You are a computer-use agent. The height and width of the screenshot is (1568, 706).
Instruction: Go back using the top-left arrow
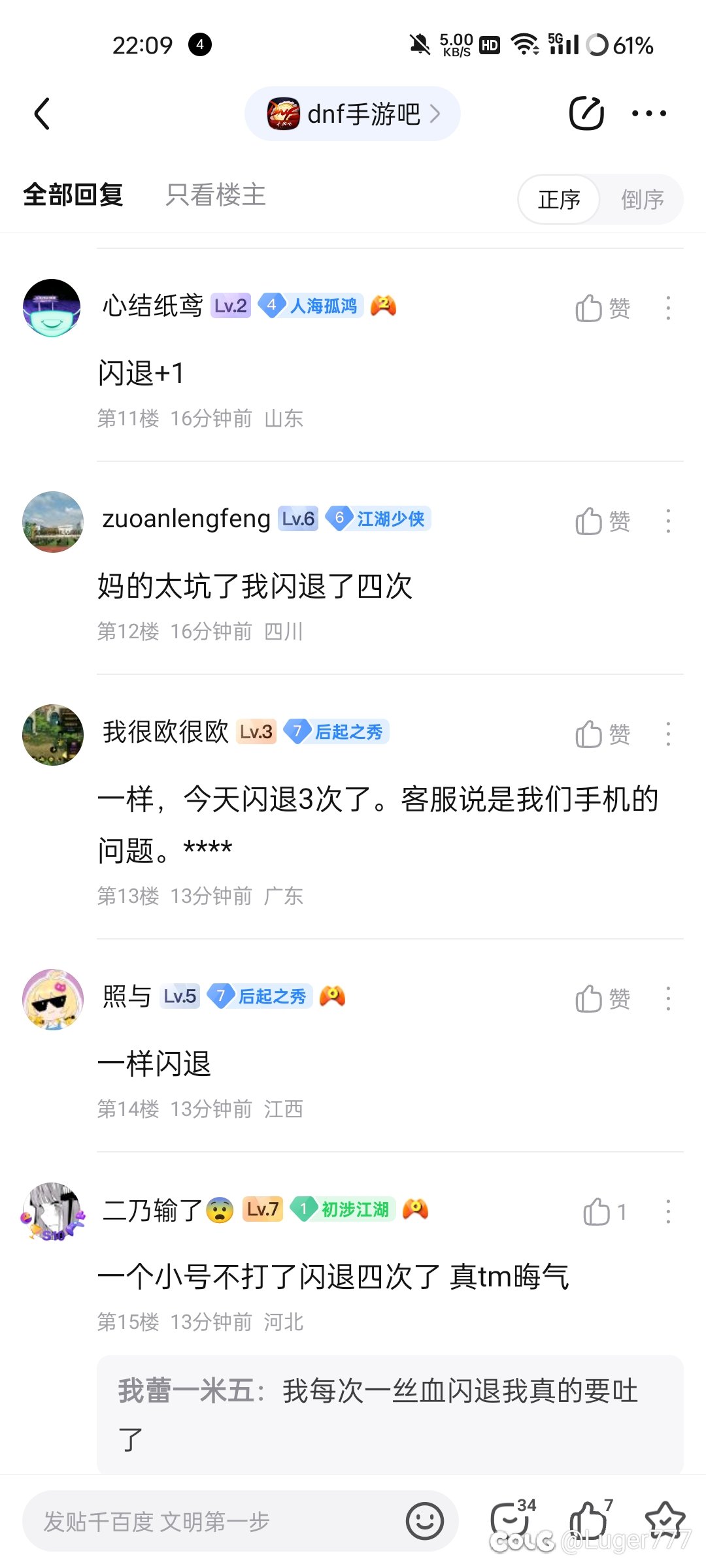42,114
